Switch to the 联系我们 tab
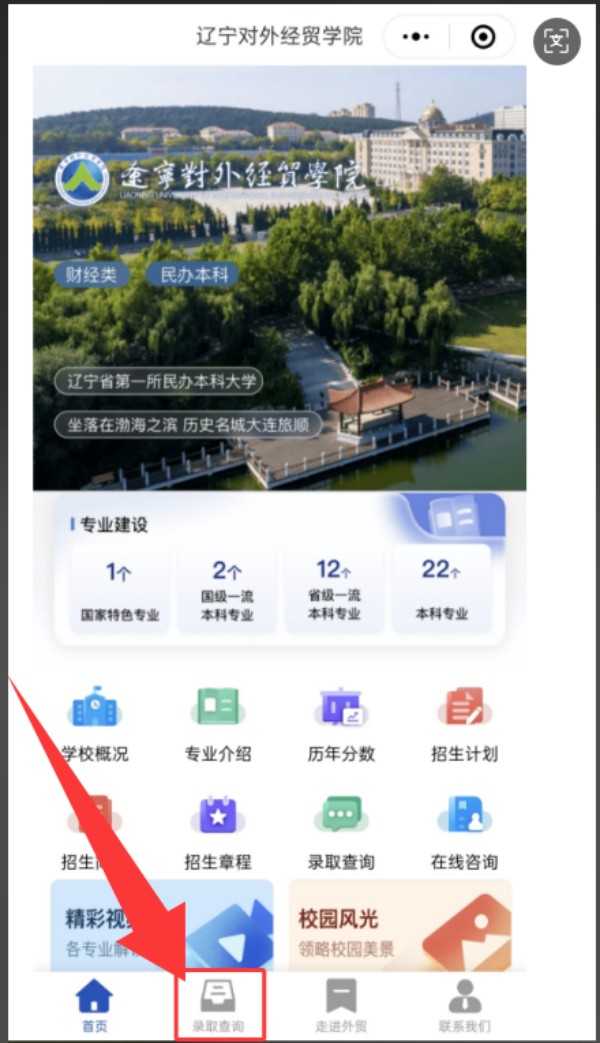The width and height of the screenshot is (600, 1043). pos(464,1005)
